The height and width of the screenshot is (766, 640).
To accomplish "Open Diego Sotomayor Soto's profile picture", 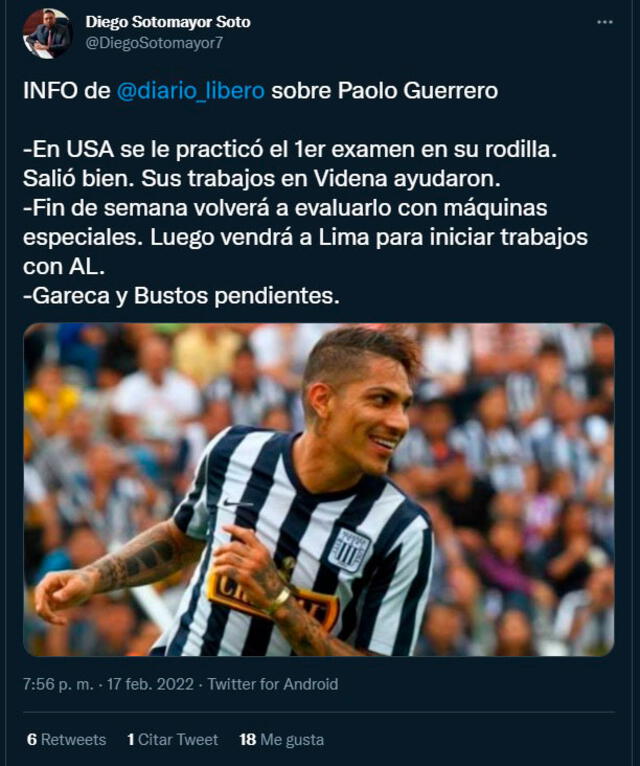I will click(x=48, y=33).
